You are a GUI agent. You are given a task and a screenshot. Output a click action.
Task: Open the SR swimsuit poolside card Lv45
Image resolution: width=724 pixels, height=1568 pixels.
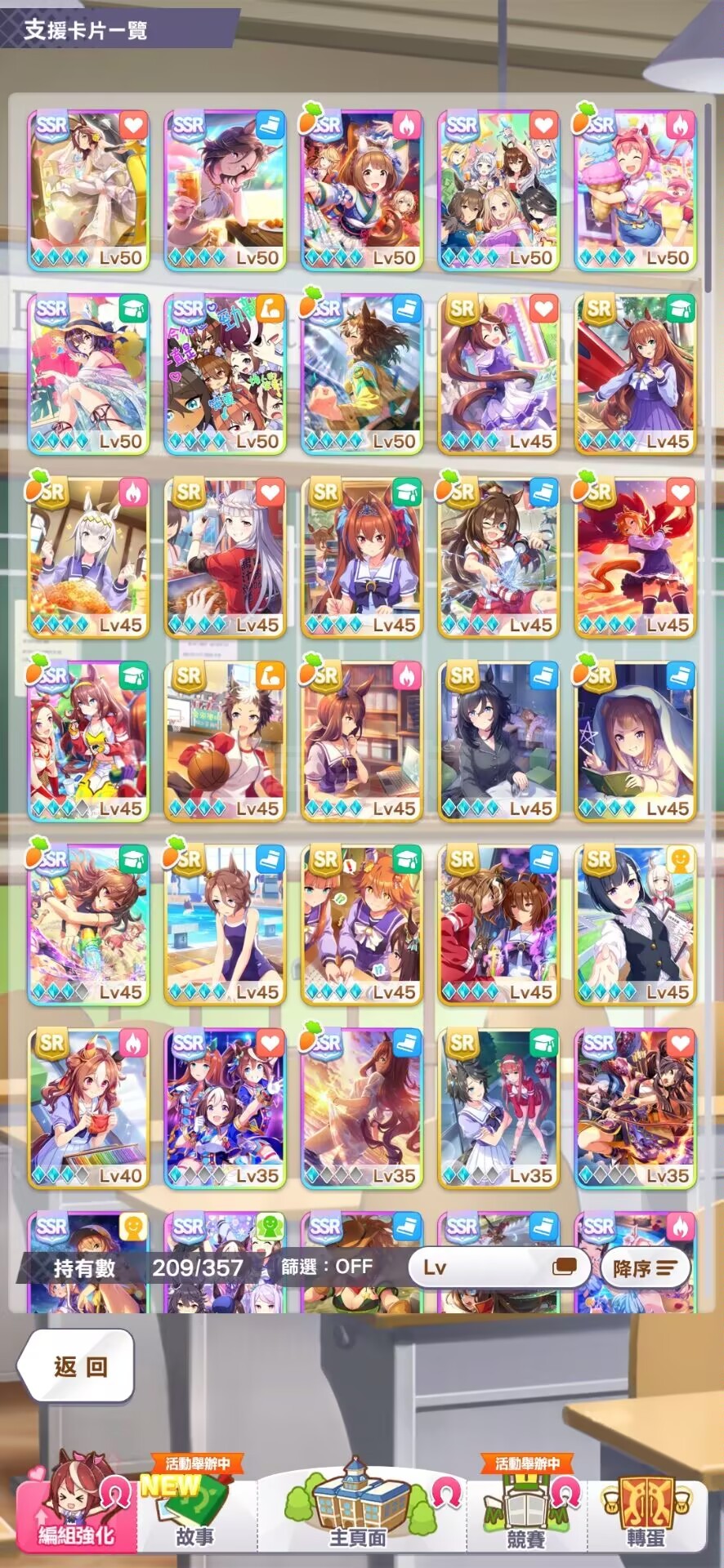pyautogui.click(x=225, y=925)
